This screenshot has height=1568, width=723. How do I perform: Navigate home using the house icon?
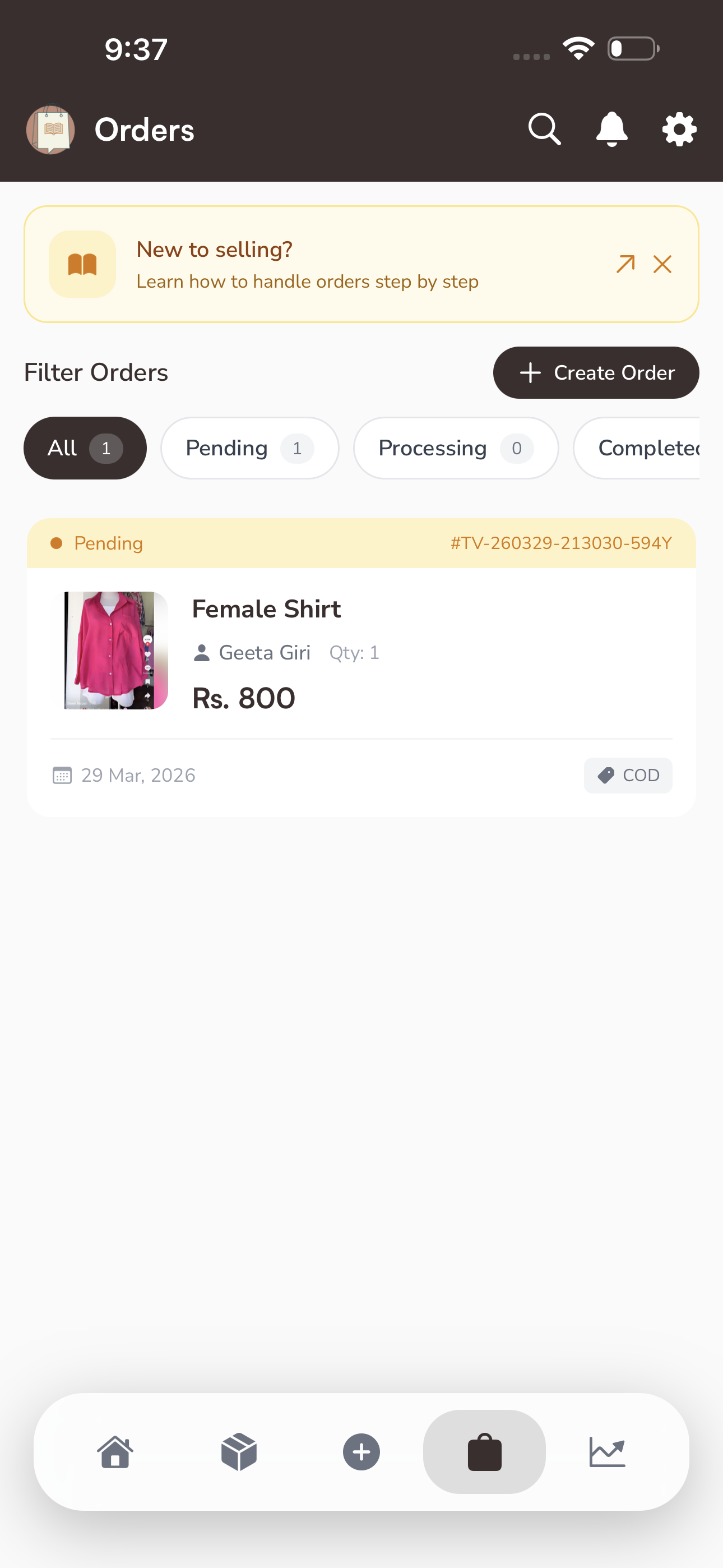click(115, 1451)
